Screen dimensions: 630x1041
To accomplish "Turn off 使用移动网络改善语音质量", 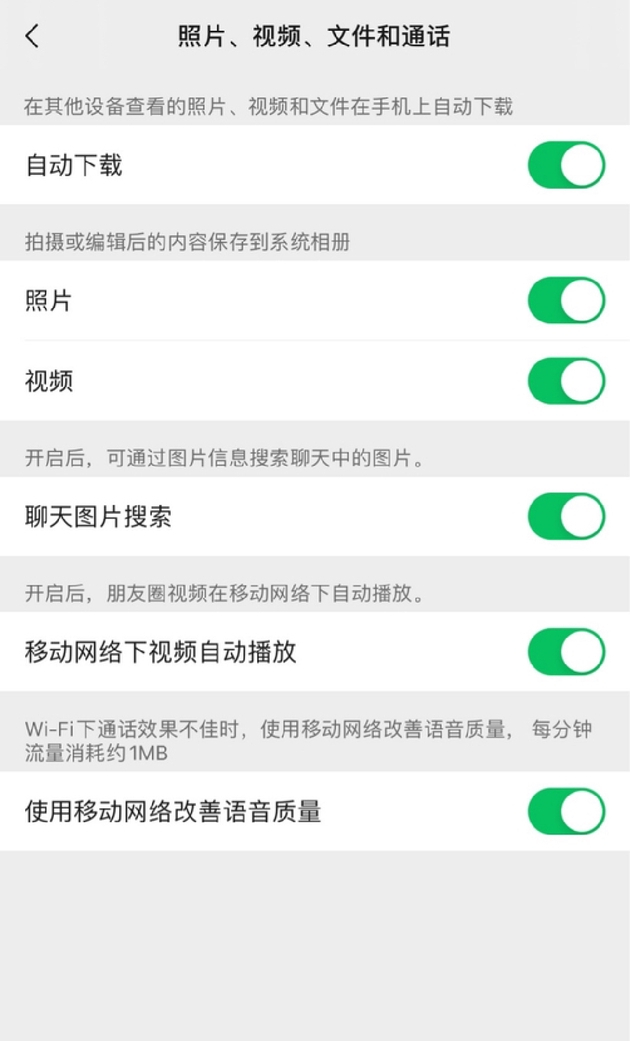I will pos(566,811).
